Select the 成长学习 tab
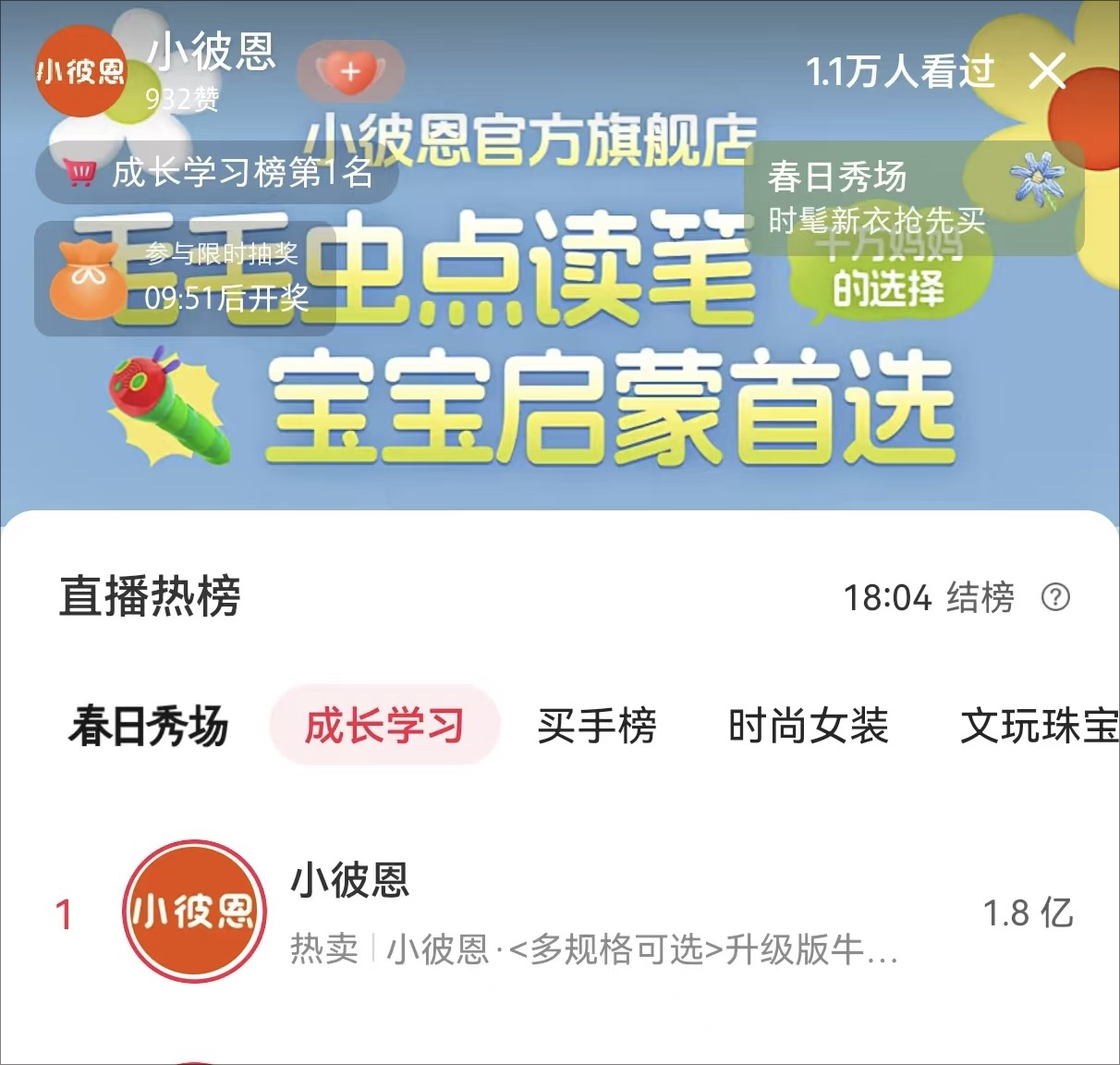This screenshot has width=1120, height=1065. click(384, 726)
